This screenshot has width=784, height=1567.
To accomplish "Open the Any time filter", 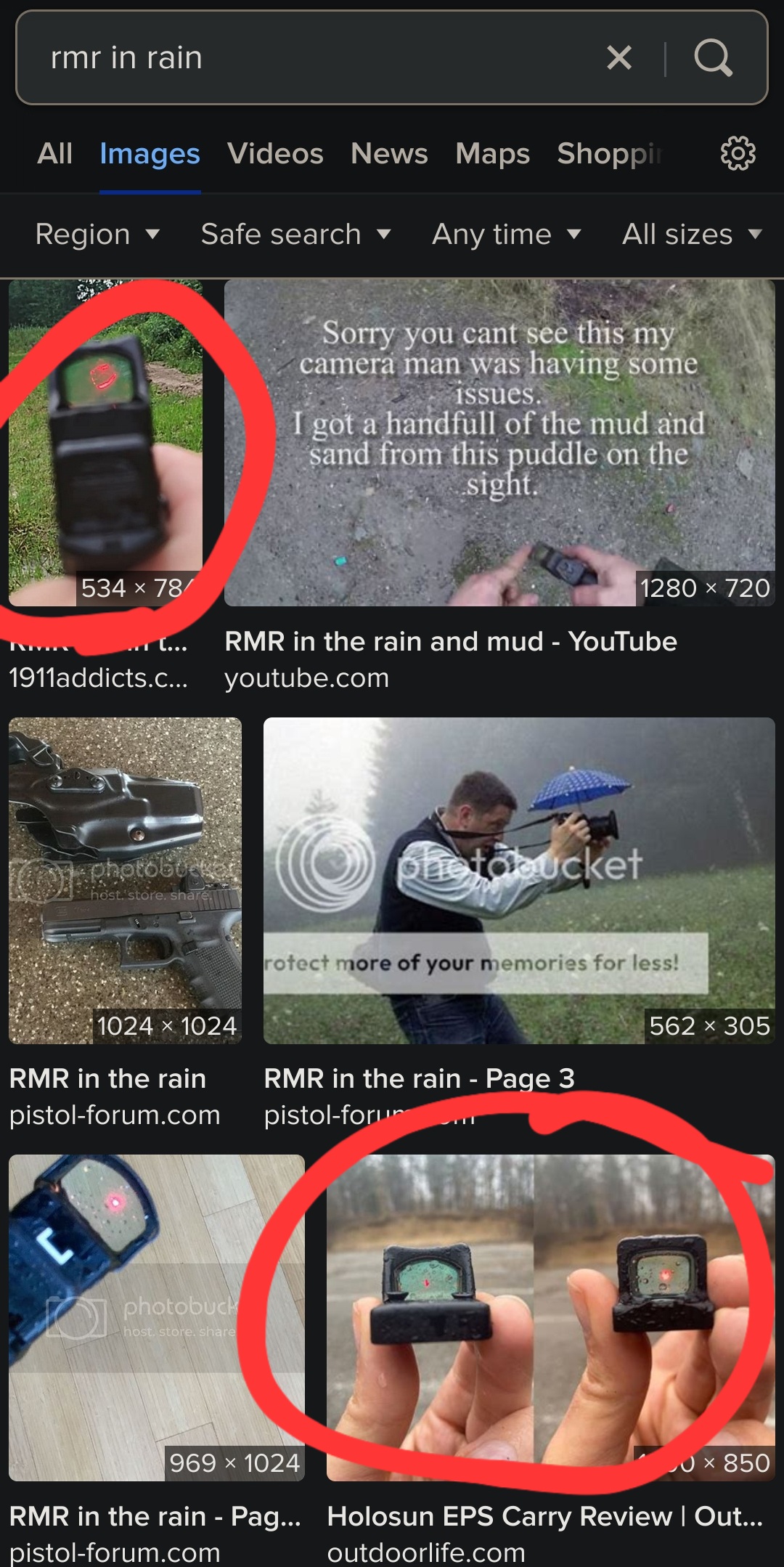I will click(x=507, y=235).
